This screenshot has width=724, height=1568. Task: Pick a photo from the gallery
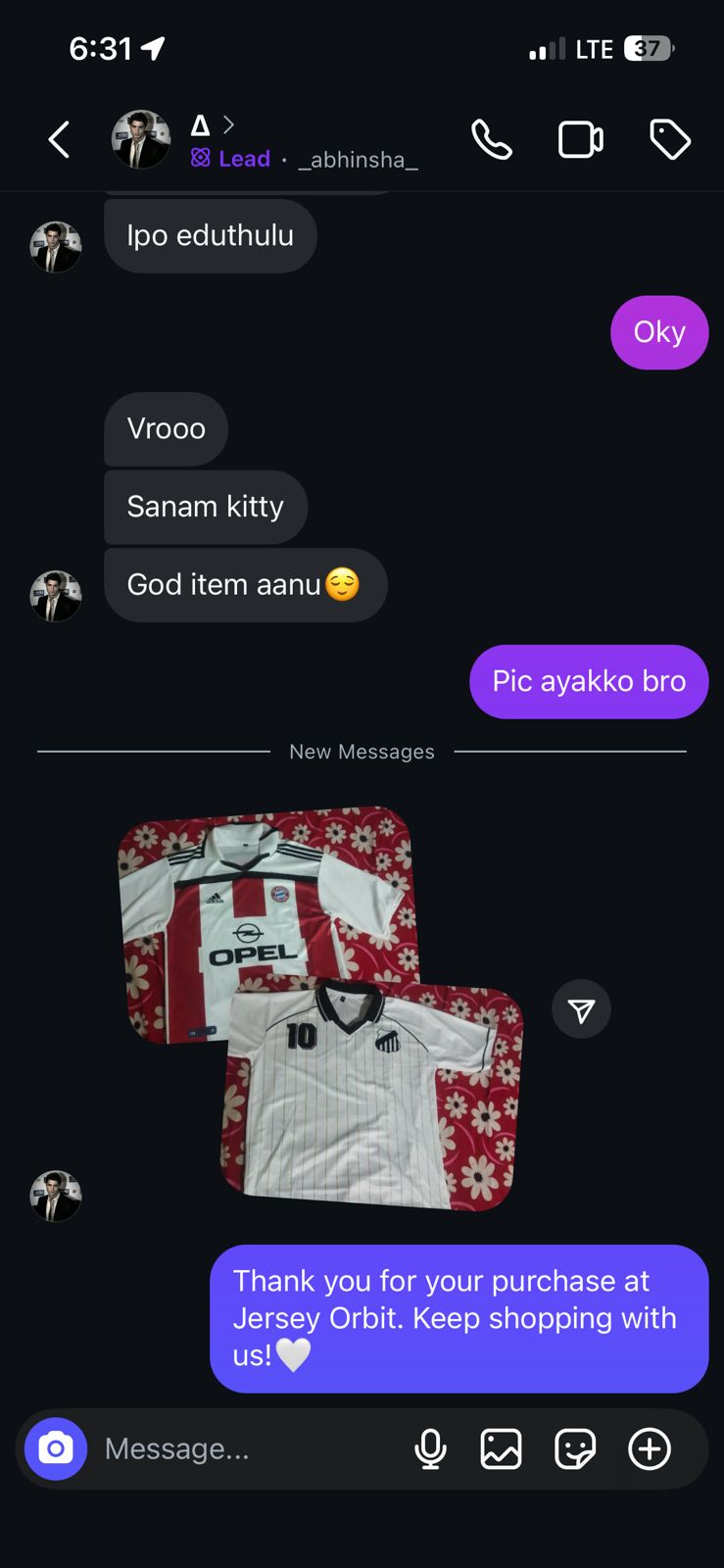(x=501, y=1448)
